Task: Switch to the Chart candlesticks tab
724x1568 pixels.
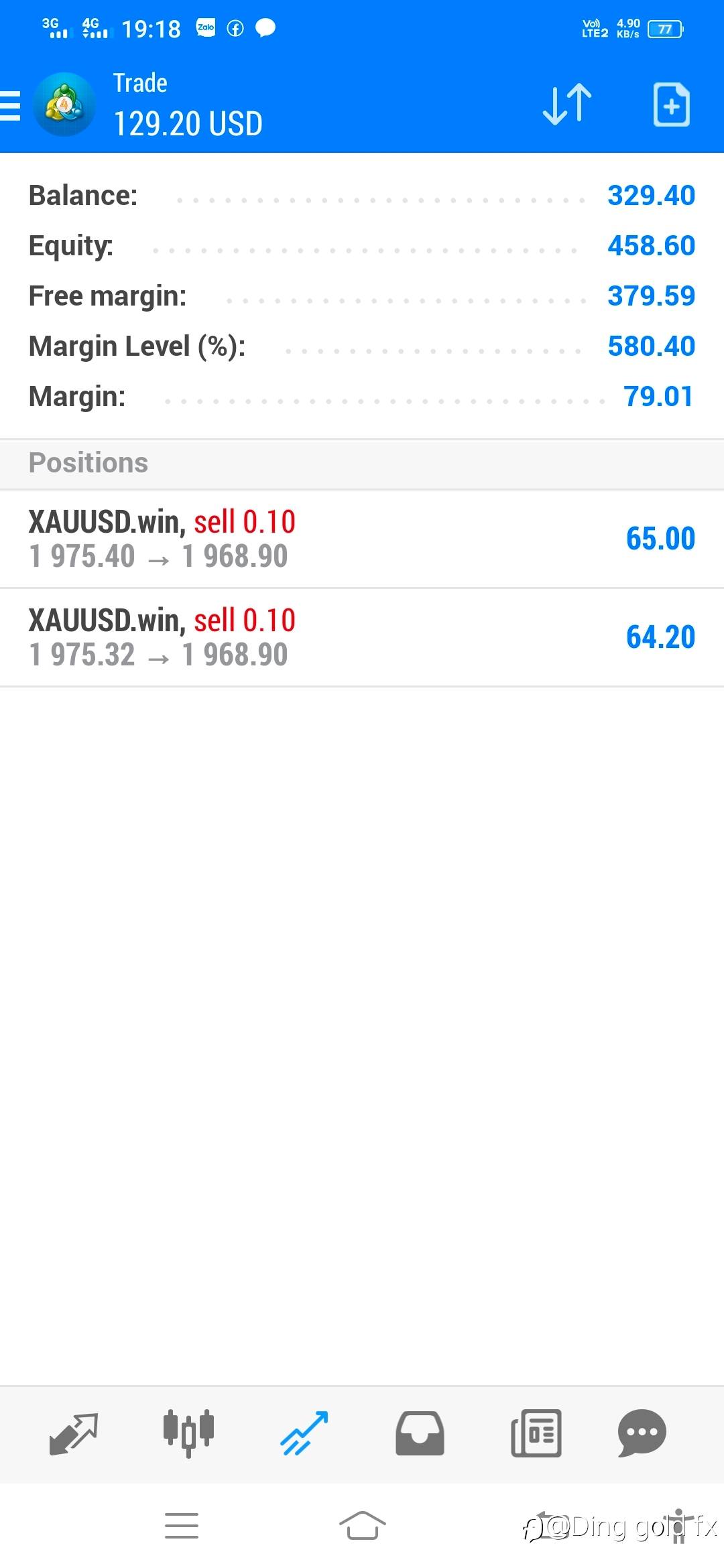Action: click(x=188, y=1433)
